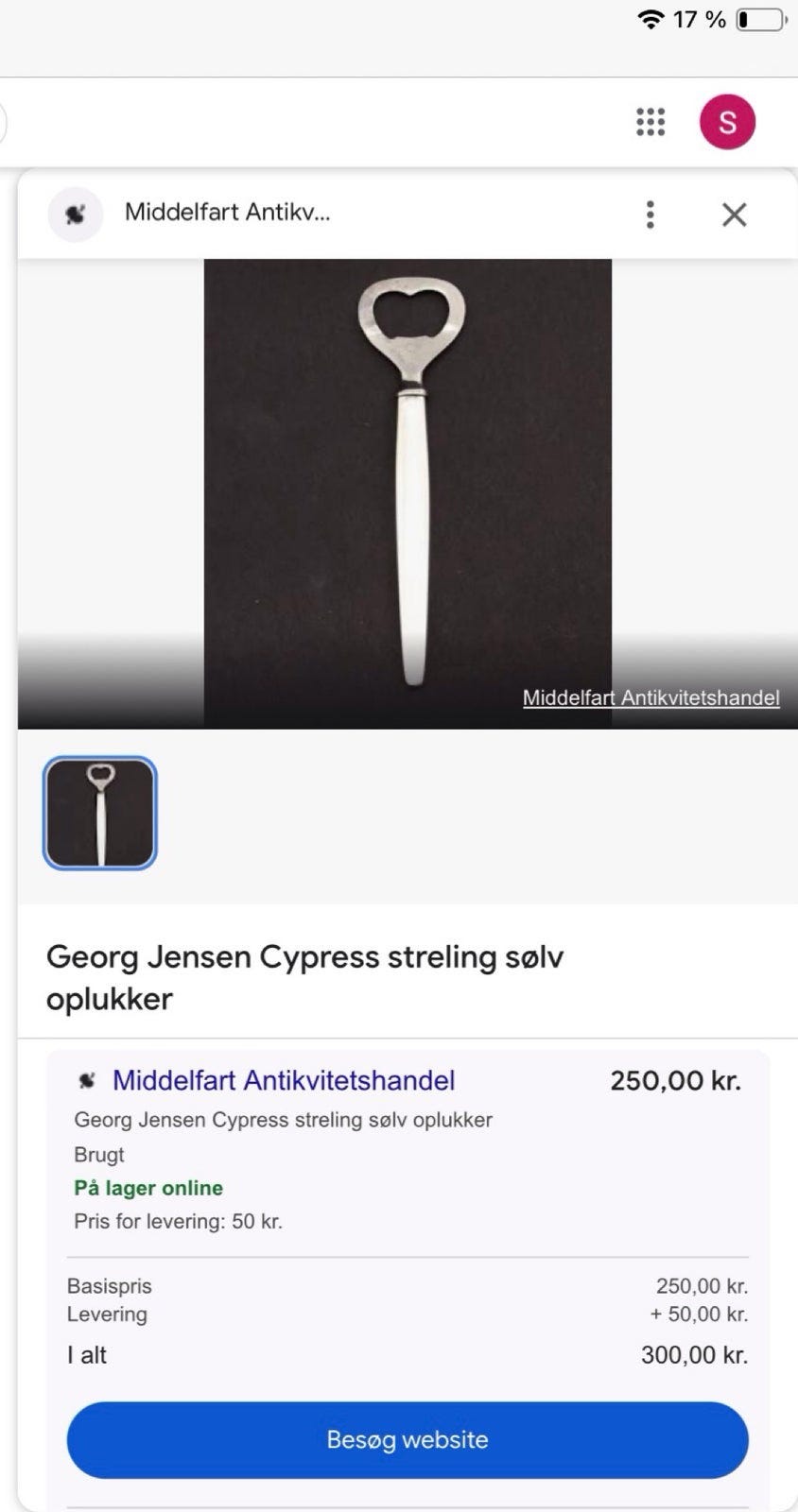Click the Middelfart Antikvitetshandel store logo
The width and height of the screenshot is (798, 1512).
point(76,215)
